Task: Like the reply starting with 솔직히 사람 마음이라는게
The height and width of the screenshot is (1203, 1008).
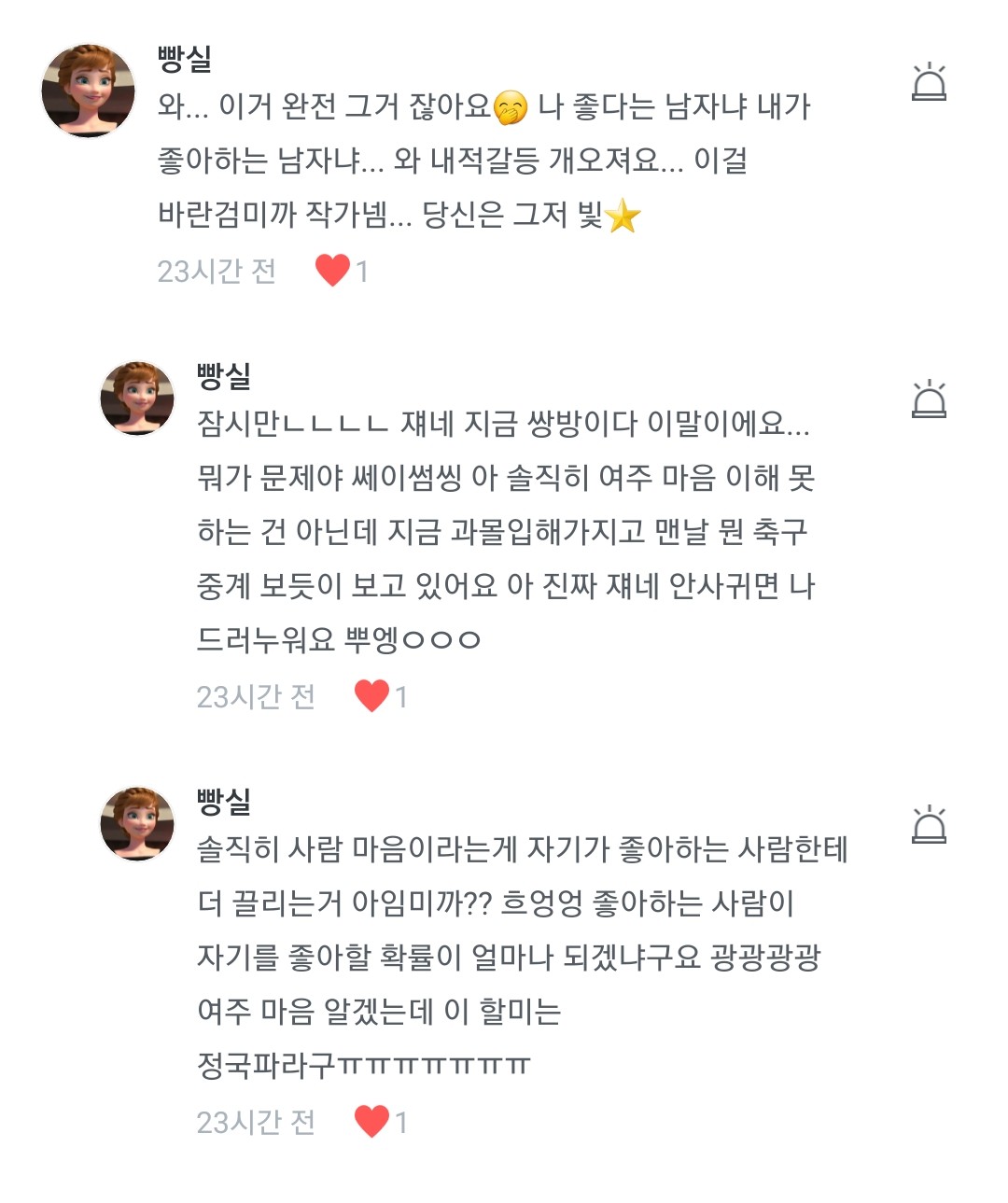Action: tap(371, 1121)
